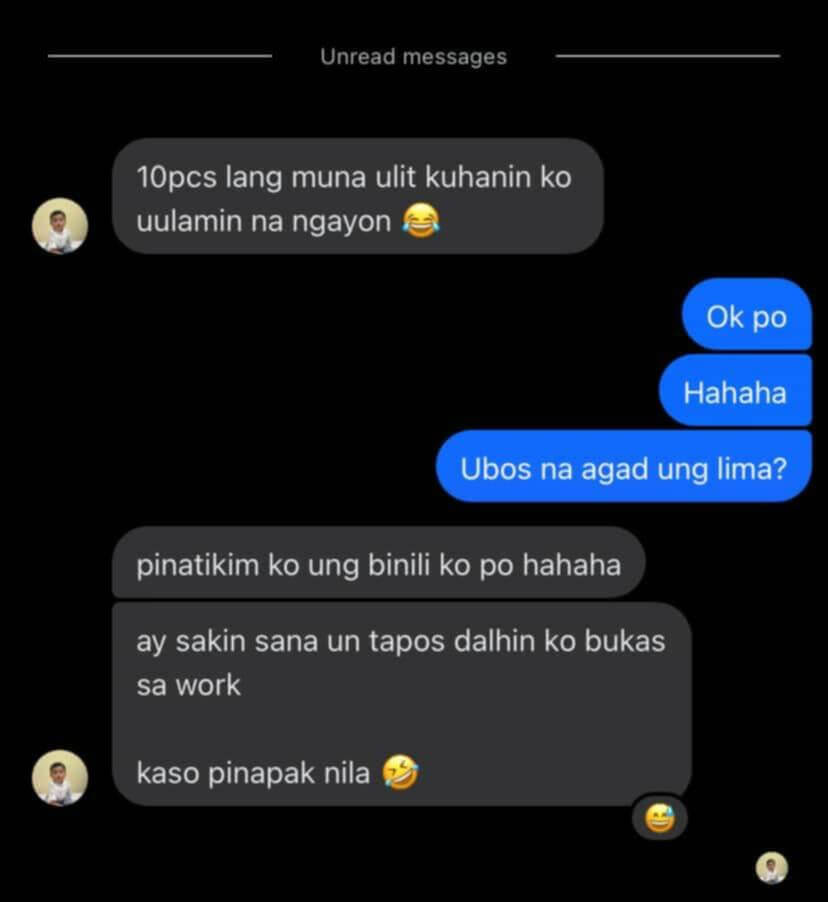View the emoji reaction on the last message
Screen dimensions: 828x902
coord(659,819)
